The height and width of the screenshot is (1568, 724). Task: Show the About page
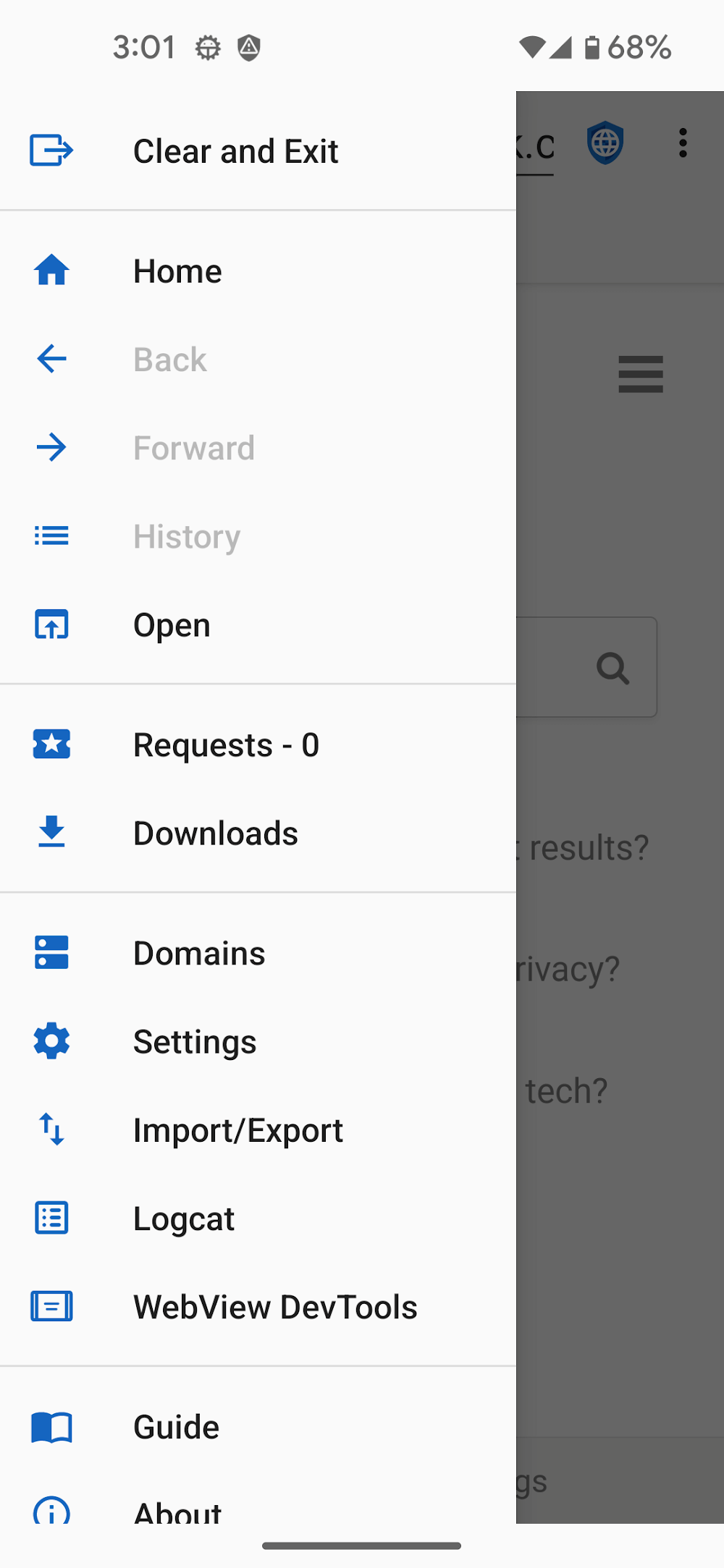[177, 1511]
